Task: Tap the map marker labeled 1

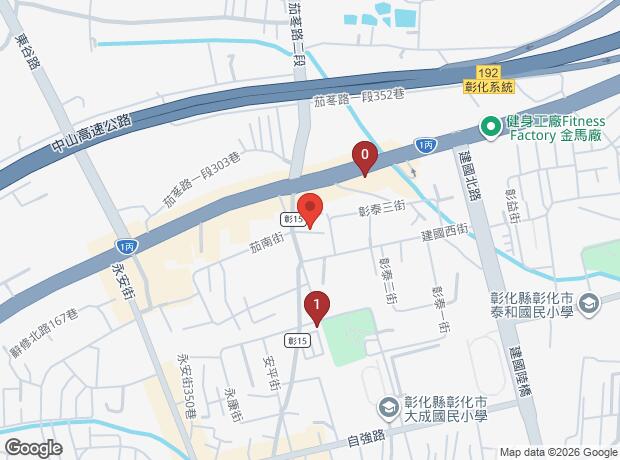Action: 317,305
